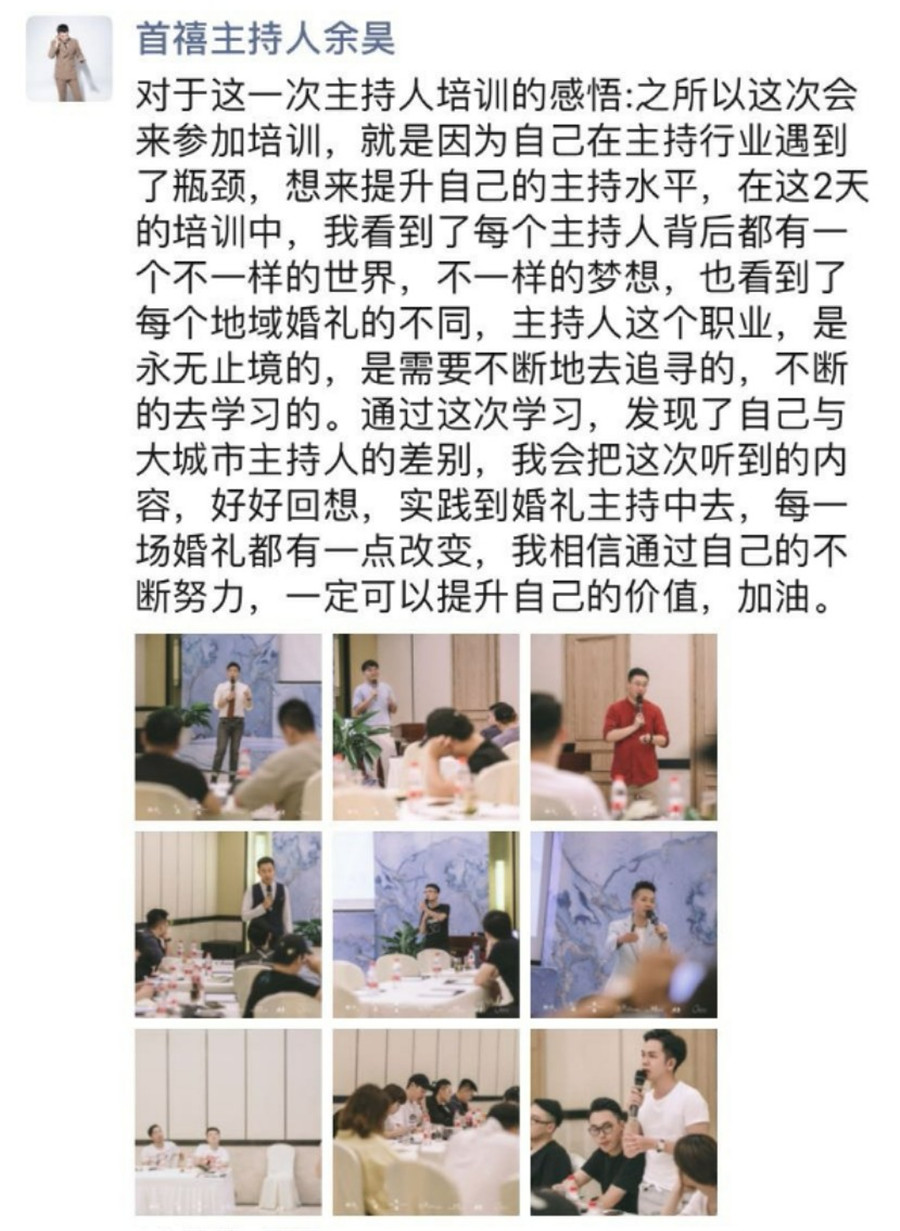Open photo of man in red tie

point(228,726)
